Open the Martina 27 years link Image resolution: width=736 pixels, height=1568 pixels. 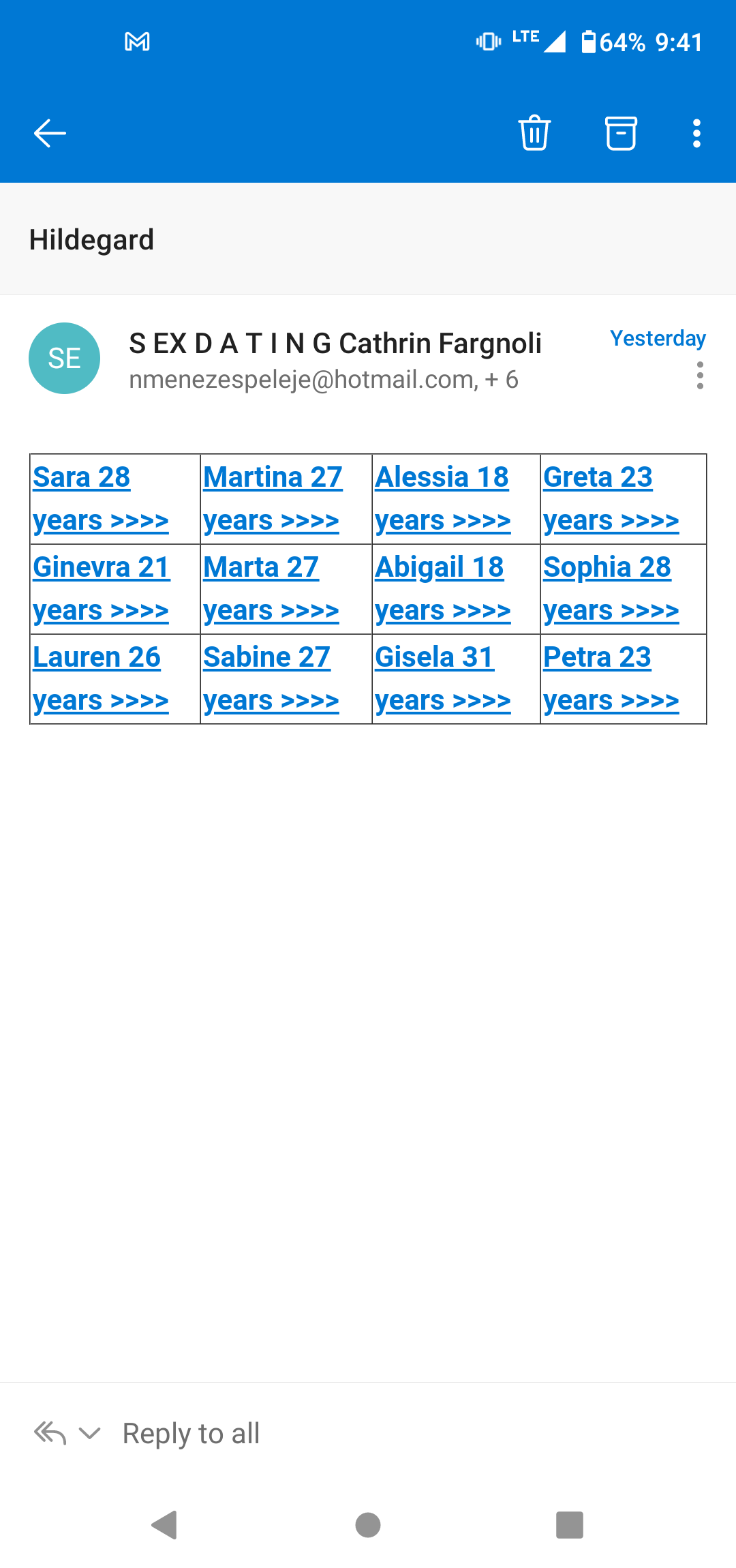pyautogui.click(x=273, y=478)
